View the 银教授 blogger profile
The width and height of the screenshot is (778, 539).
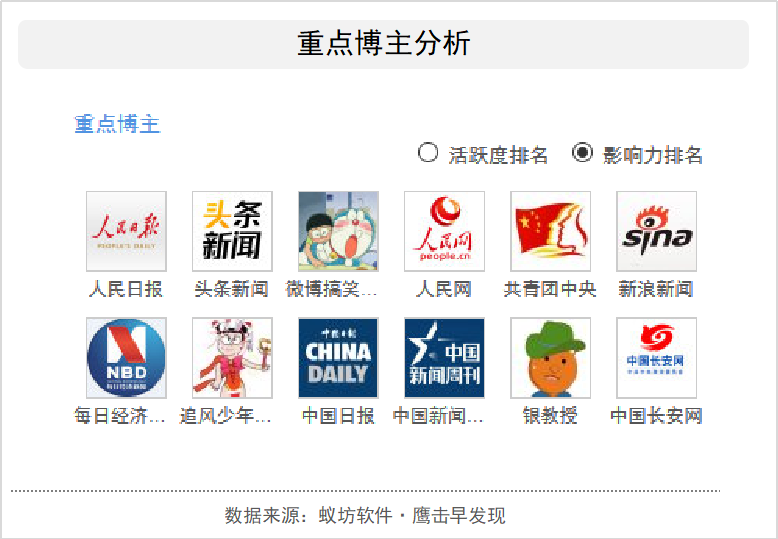[550, 358]
